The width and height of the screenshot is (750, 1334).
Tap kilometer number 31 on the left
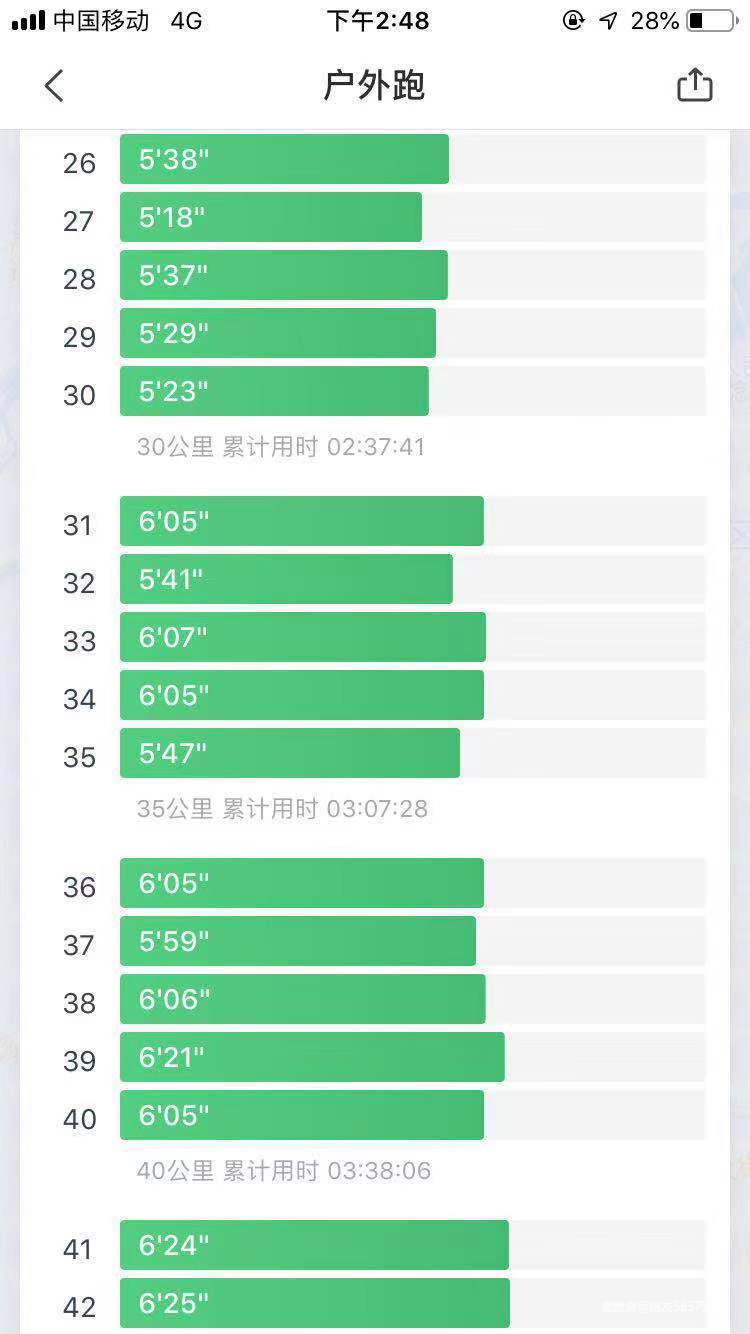[77, 524]
